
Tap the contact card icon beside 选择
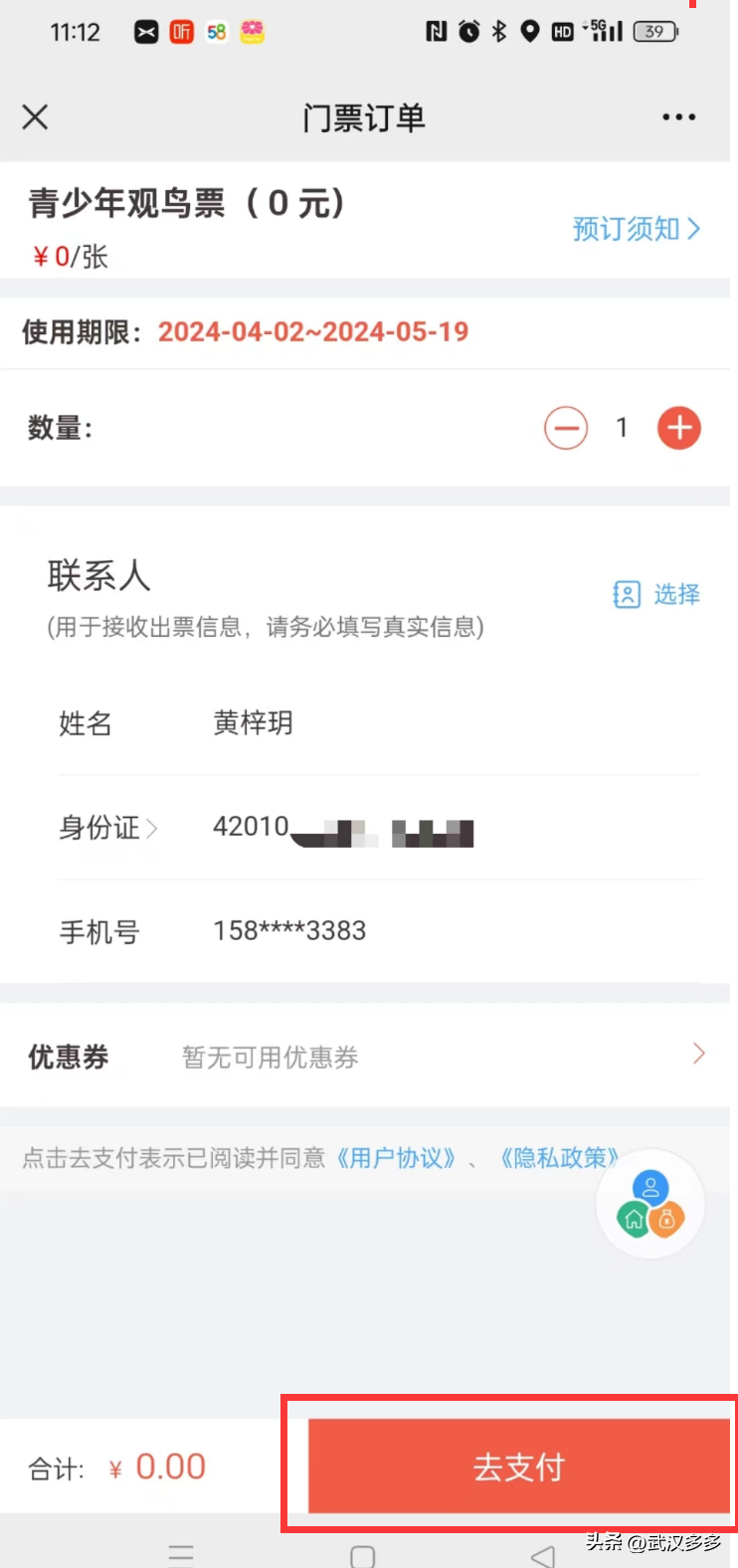pyautogui.click(x=627, y=594)
